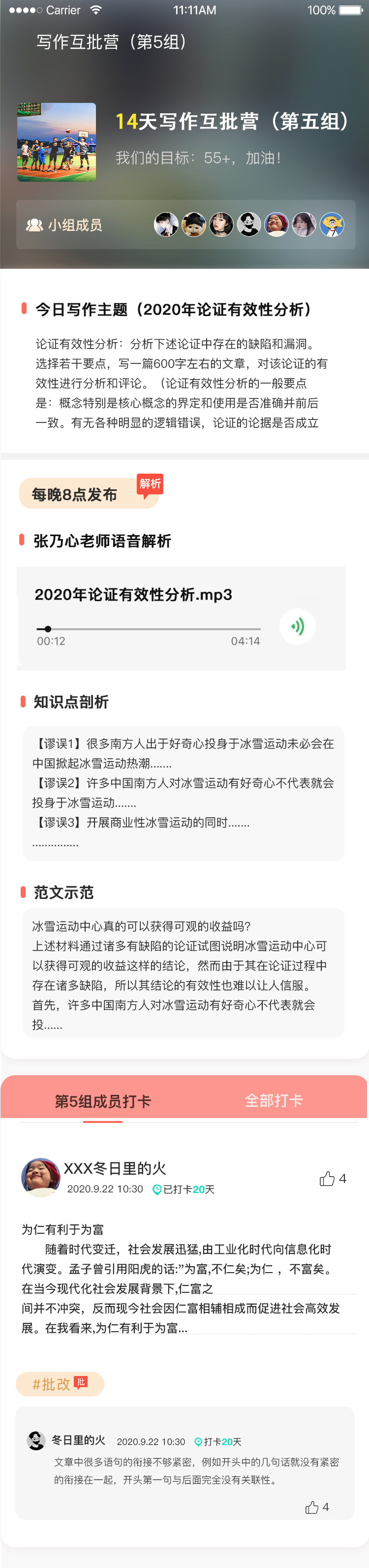The width and height of the screenshot is (369, 1568).
Task: Open the 为仁有利于为富 essay post
Action: click(x=183, y=1279)
